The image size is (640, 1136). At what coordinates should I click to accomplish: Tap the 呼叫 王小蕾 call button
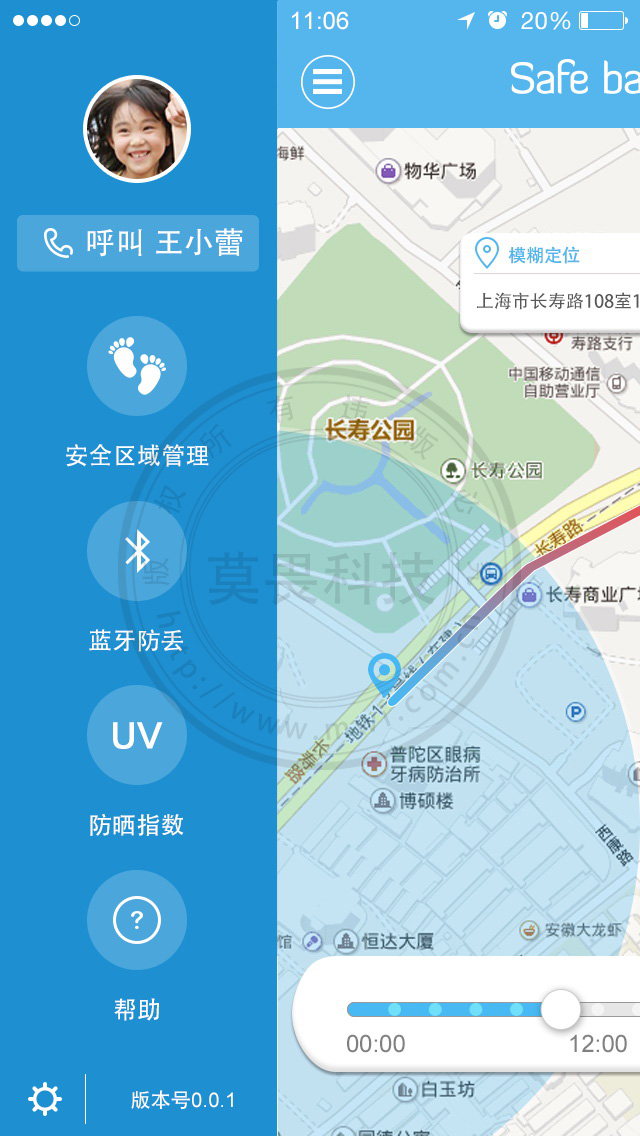click(138, 243)
